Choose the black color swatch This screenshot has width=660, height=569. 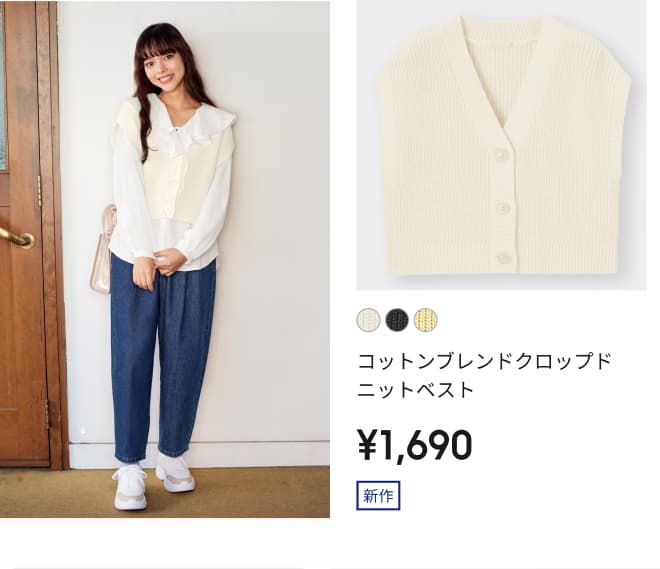tap(397, 320)
